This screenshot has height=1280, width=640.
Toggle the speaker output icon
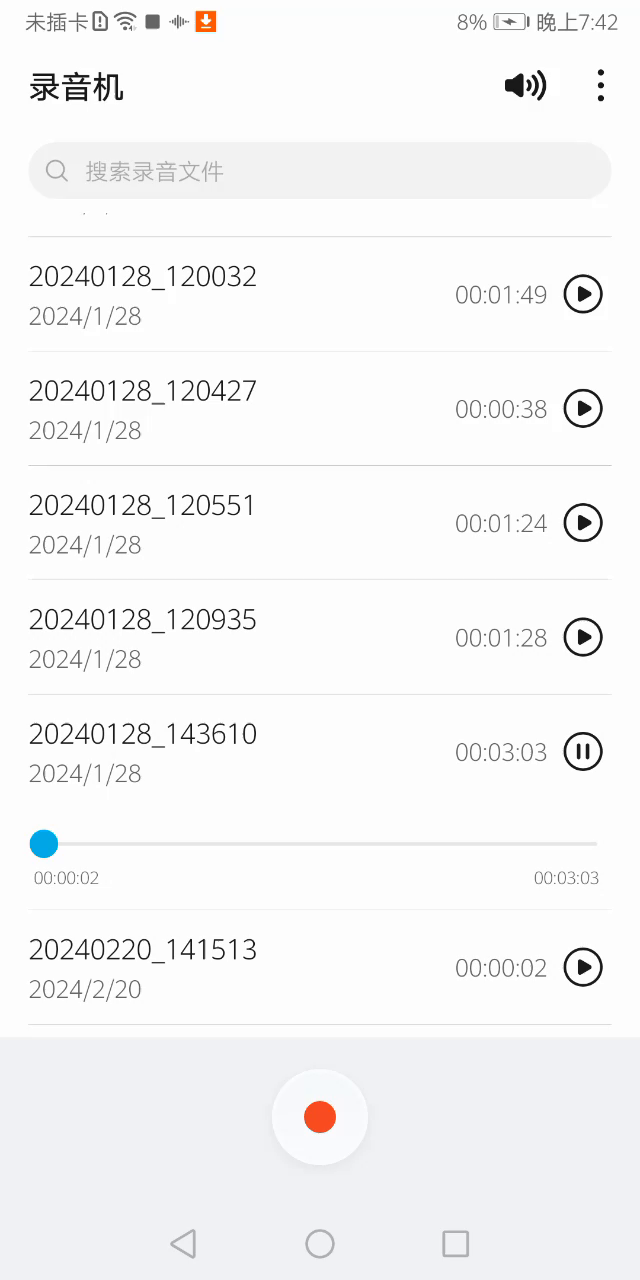[525, 86]
